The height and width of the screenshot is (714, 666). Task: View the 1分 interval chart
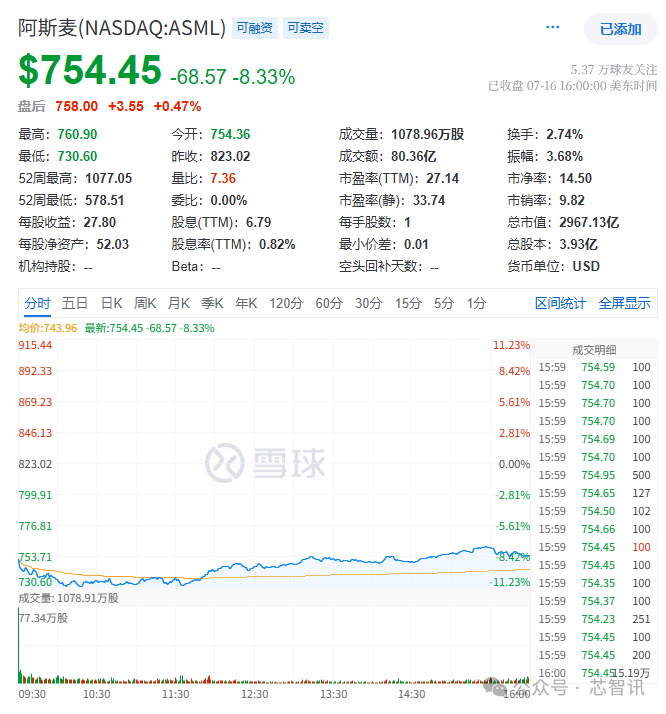(476, 303)
